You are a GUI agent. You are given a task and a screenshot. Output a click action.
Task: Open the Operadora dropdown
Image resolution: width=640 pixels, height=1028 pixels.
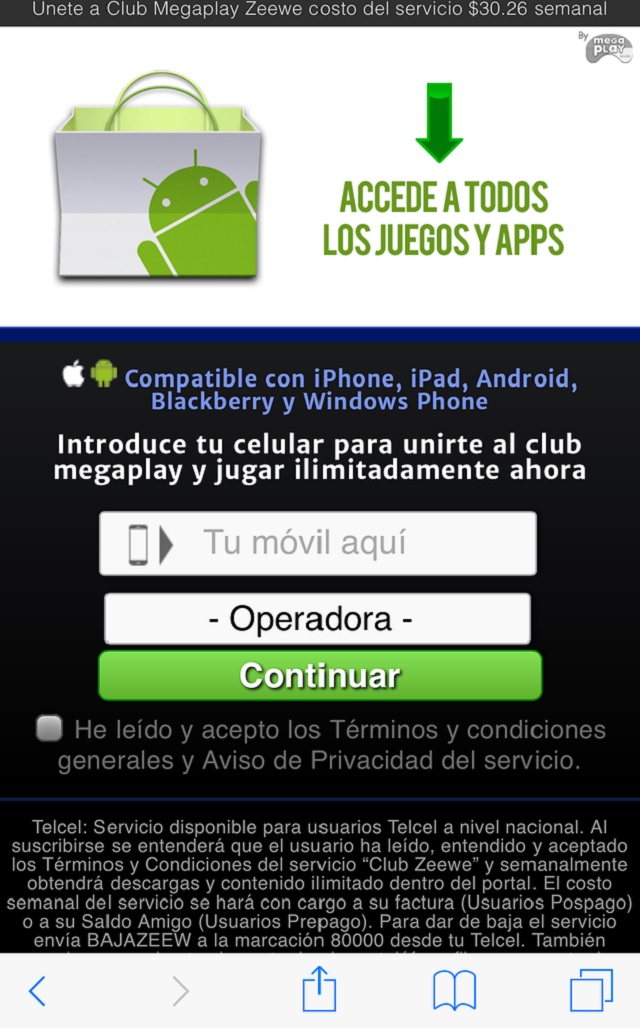(317, 619)
